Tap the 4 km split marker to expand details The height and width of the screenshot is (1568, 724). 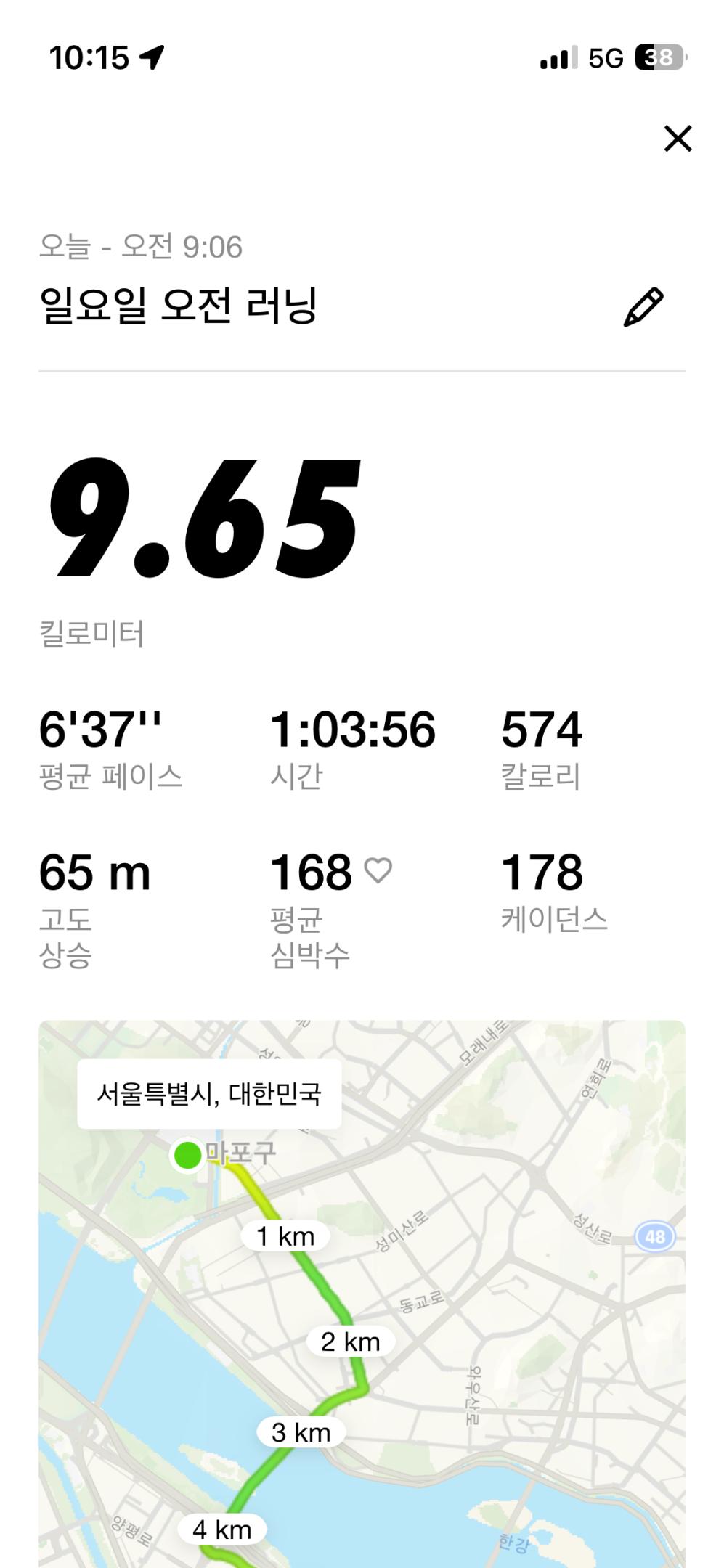coord(224,1530)
